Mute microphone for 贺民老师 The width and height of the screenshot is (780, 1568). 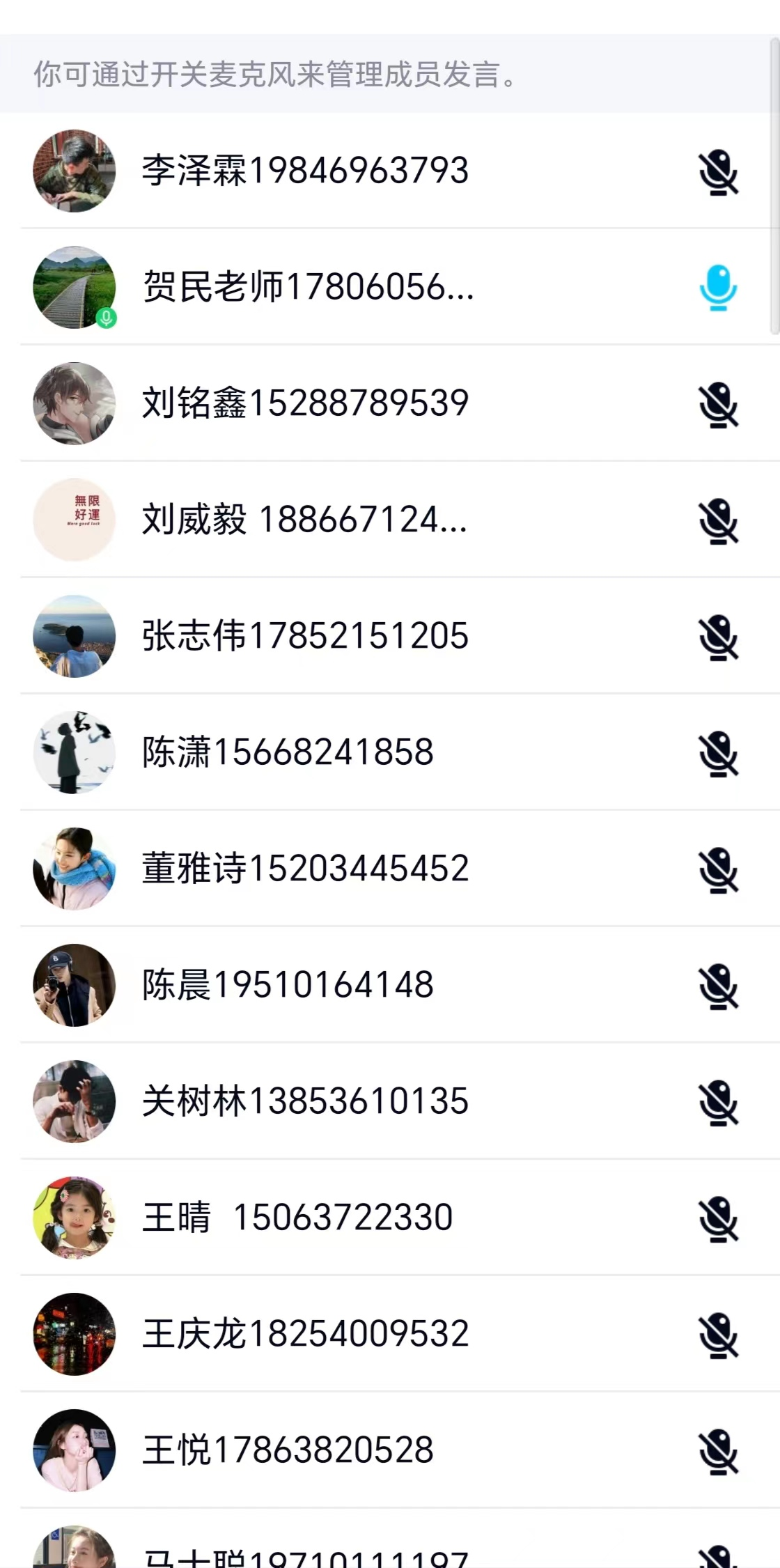[x=718, y=288]
